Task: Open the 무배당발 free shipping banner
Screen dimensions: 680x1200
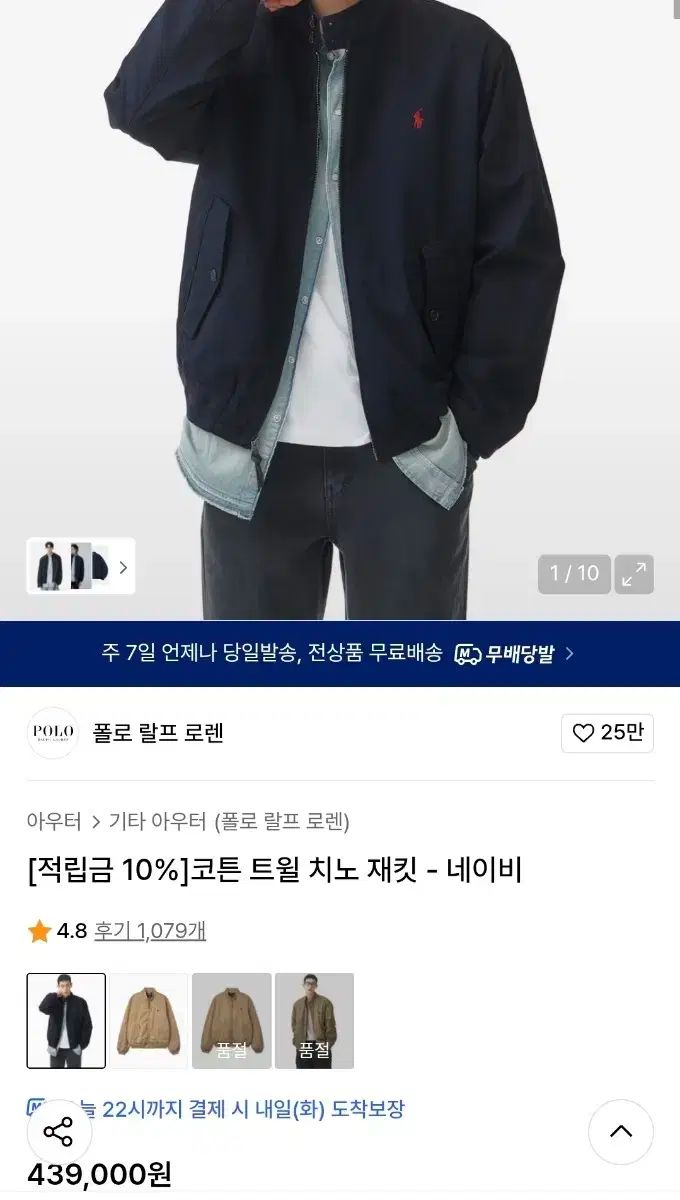Action: point(340,654)
